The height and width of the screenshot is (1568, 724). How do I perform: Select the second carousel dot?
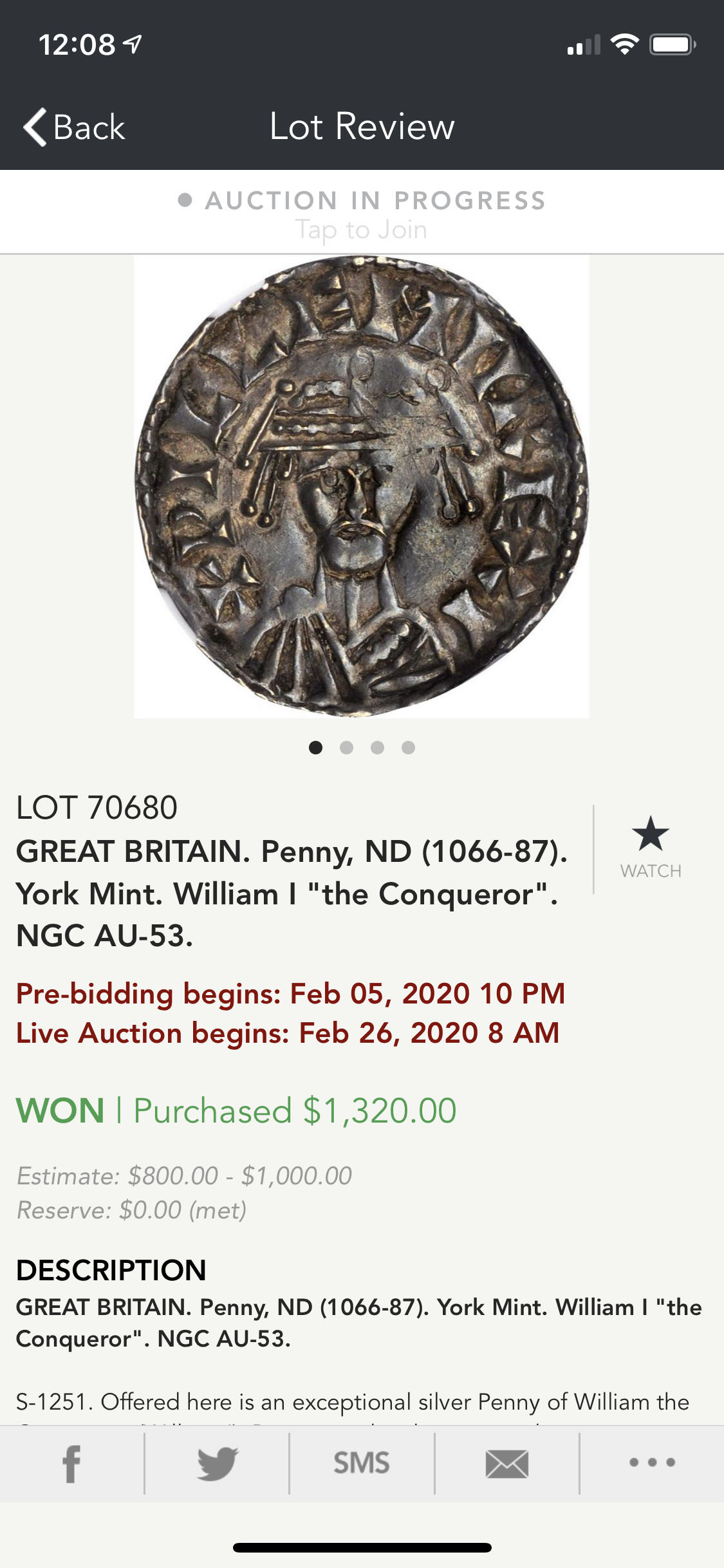346,747
